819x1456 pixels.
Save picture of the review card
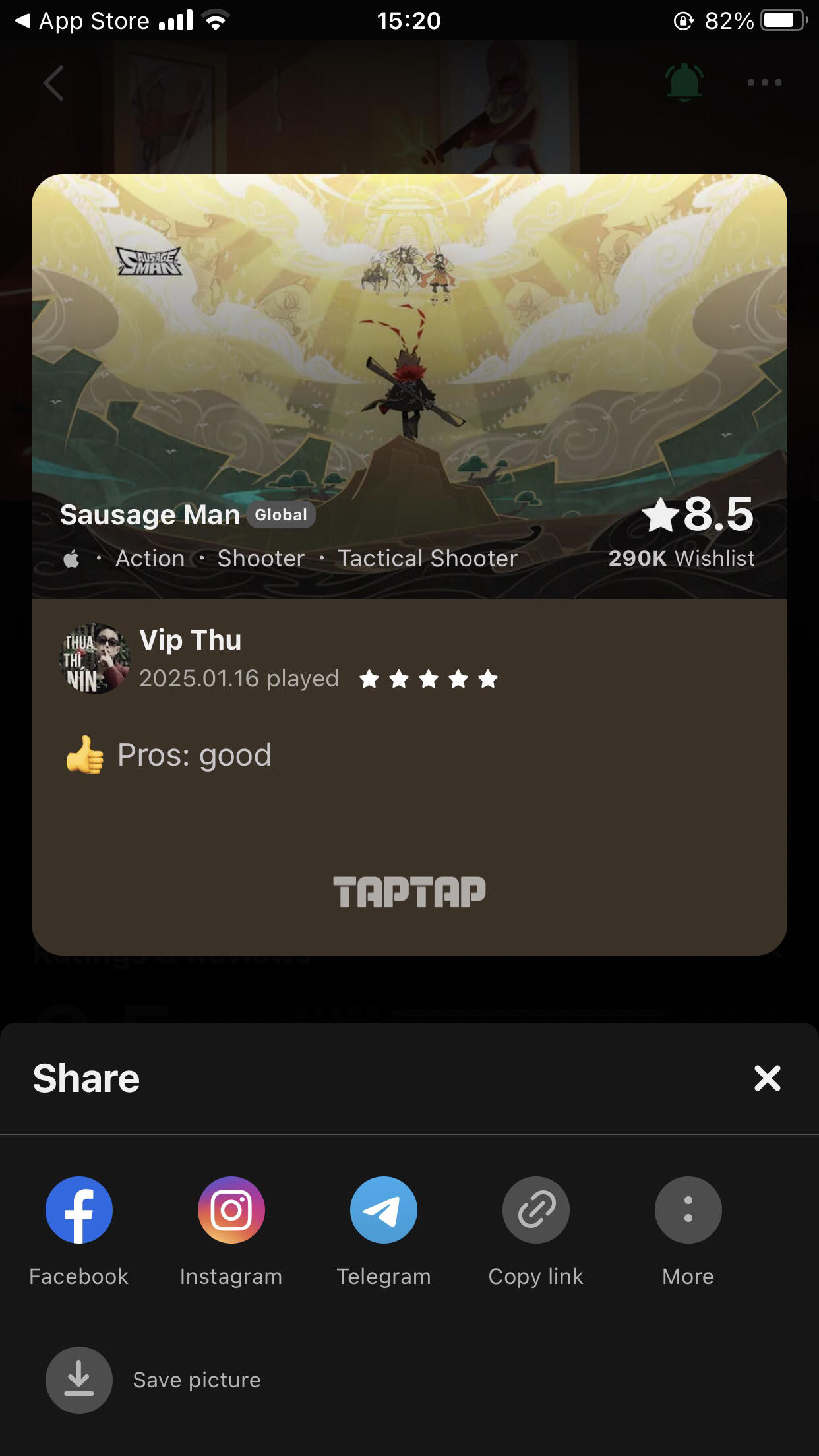point(79,1380)
